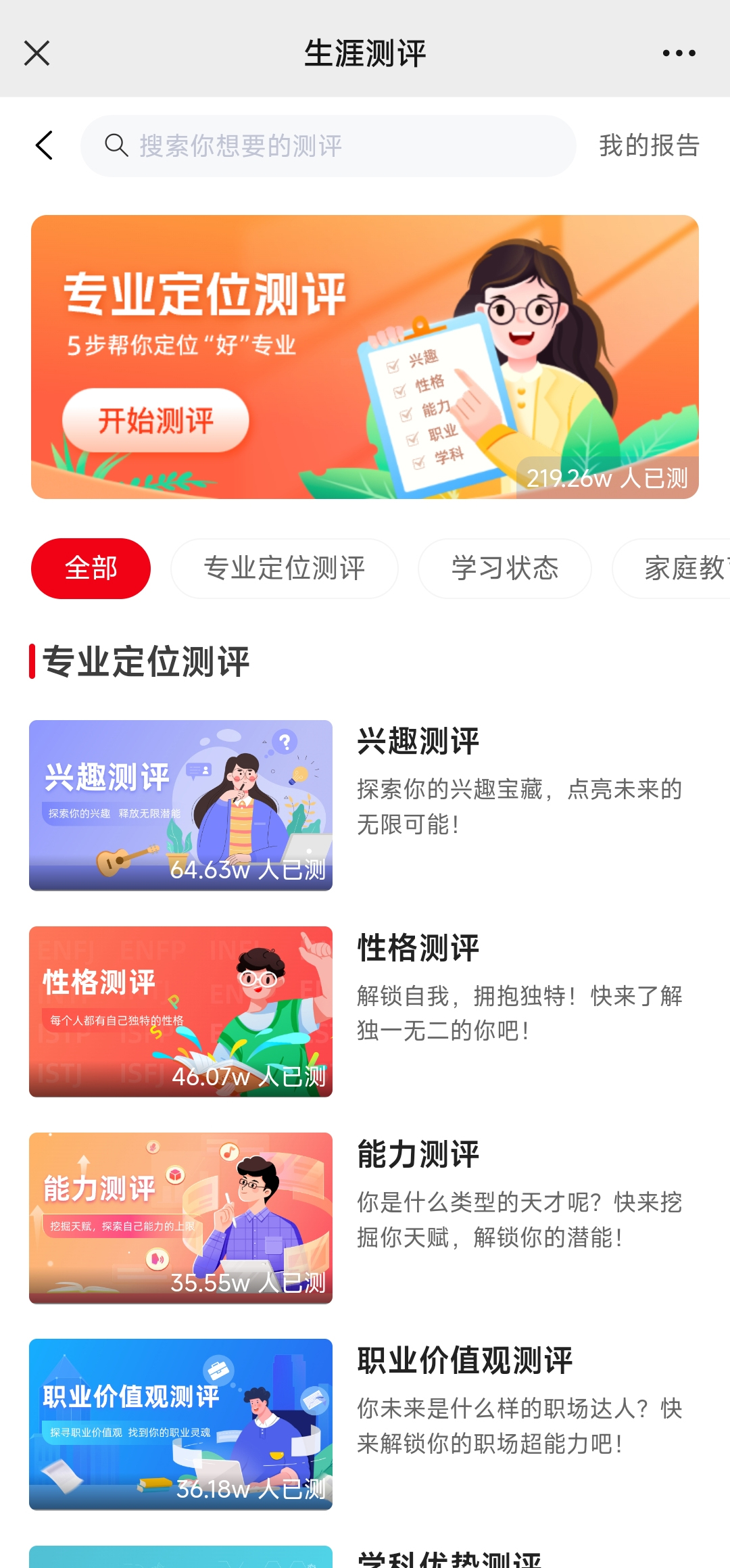The height and width of the screenshot is (1568, 730).
Task: Open the 能力测评 card
Action: coord(365,1218)
